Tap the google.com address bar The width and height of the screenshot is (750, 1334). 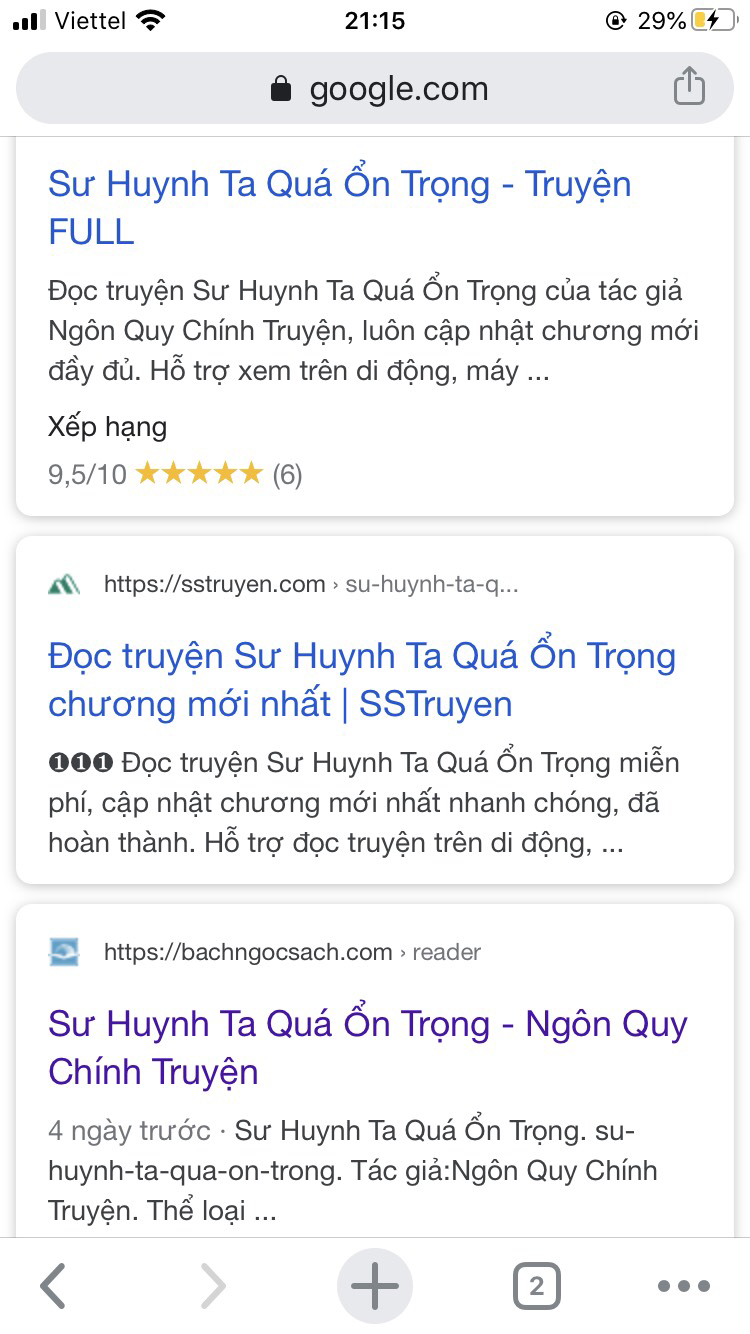point(398,88)
